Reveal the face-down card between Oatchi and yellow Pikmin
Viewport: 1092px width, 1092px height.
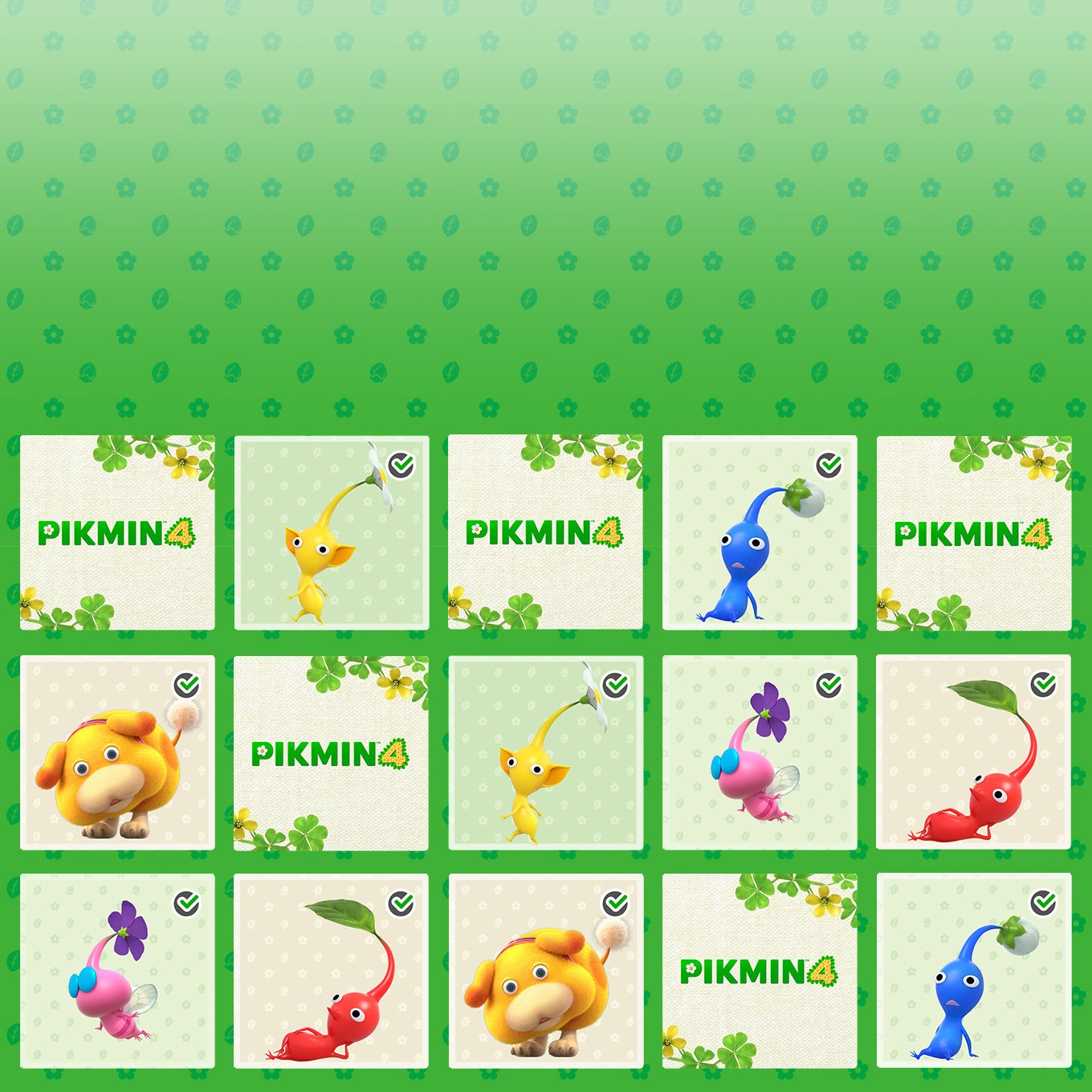tap(331, 753)
